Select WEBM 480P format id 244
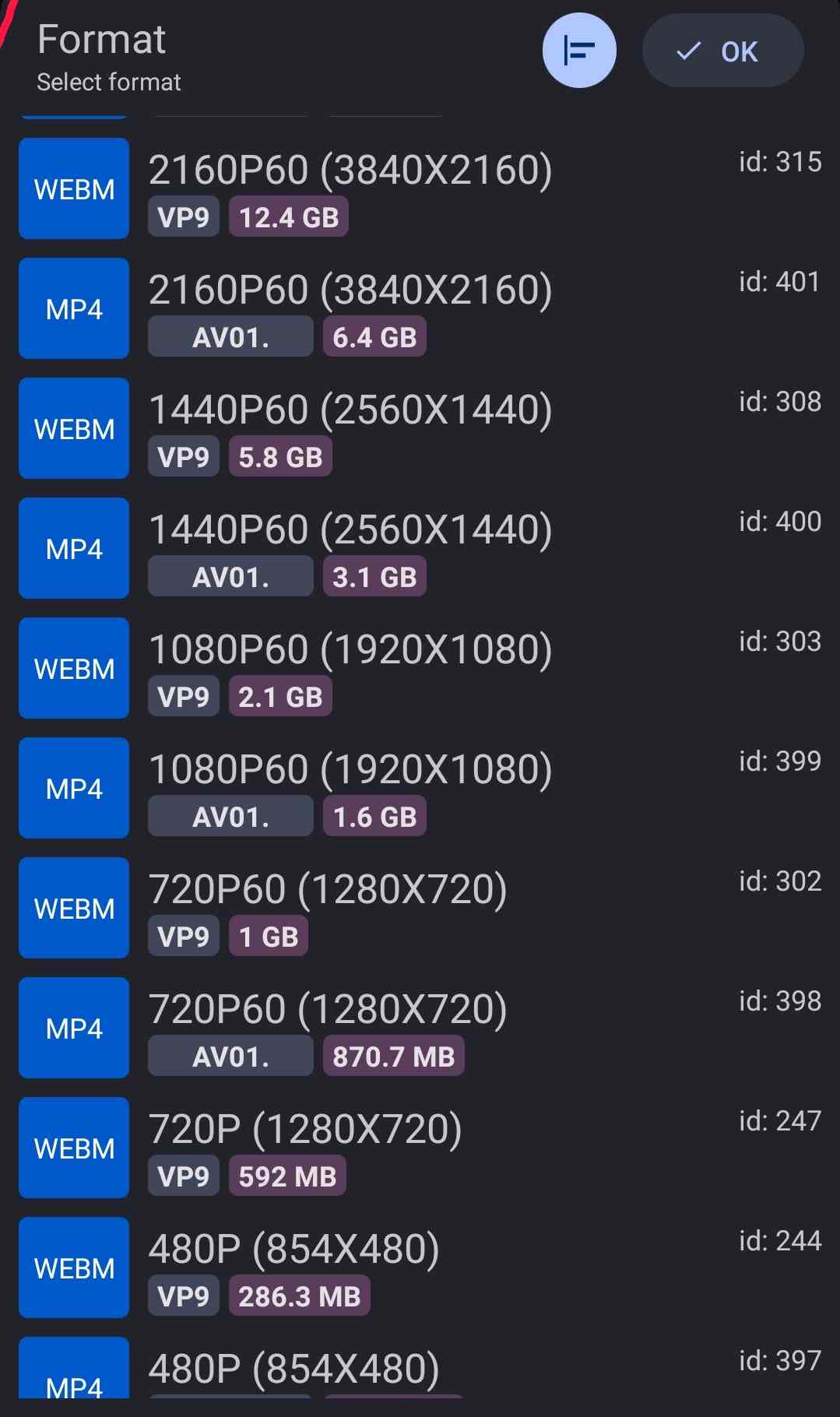This screenshot has height=1417, width=840. [x=420, y=1268]
